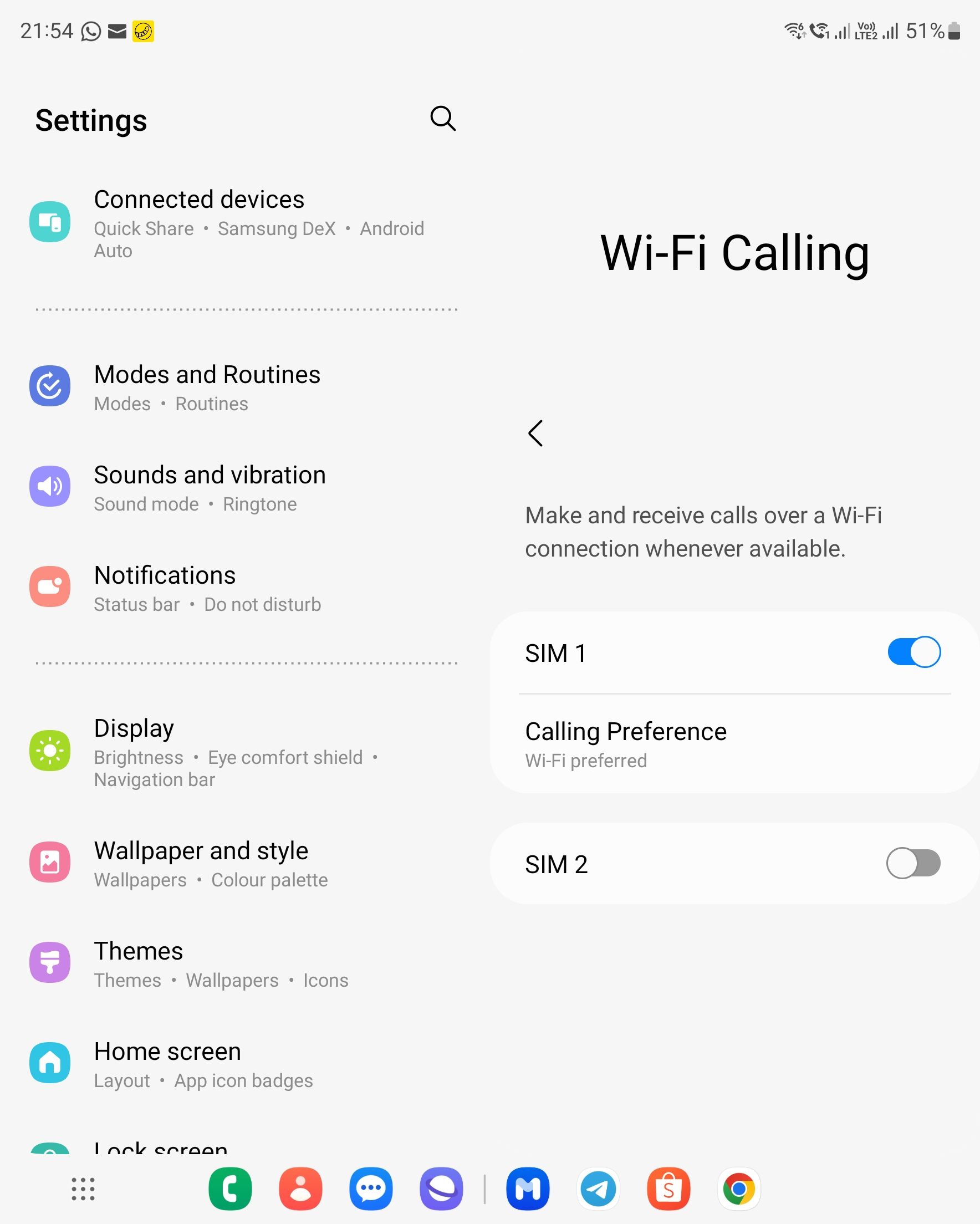The image size is (980, 1224).
Task: Launch the Phone app from taskbar
Action: [x=230, y=1188]
